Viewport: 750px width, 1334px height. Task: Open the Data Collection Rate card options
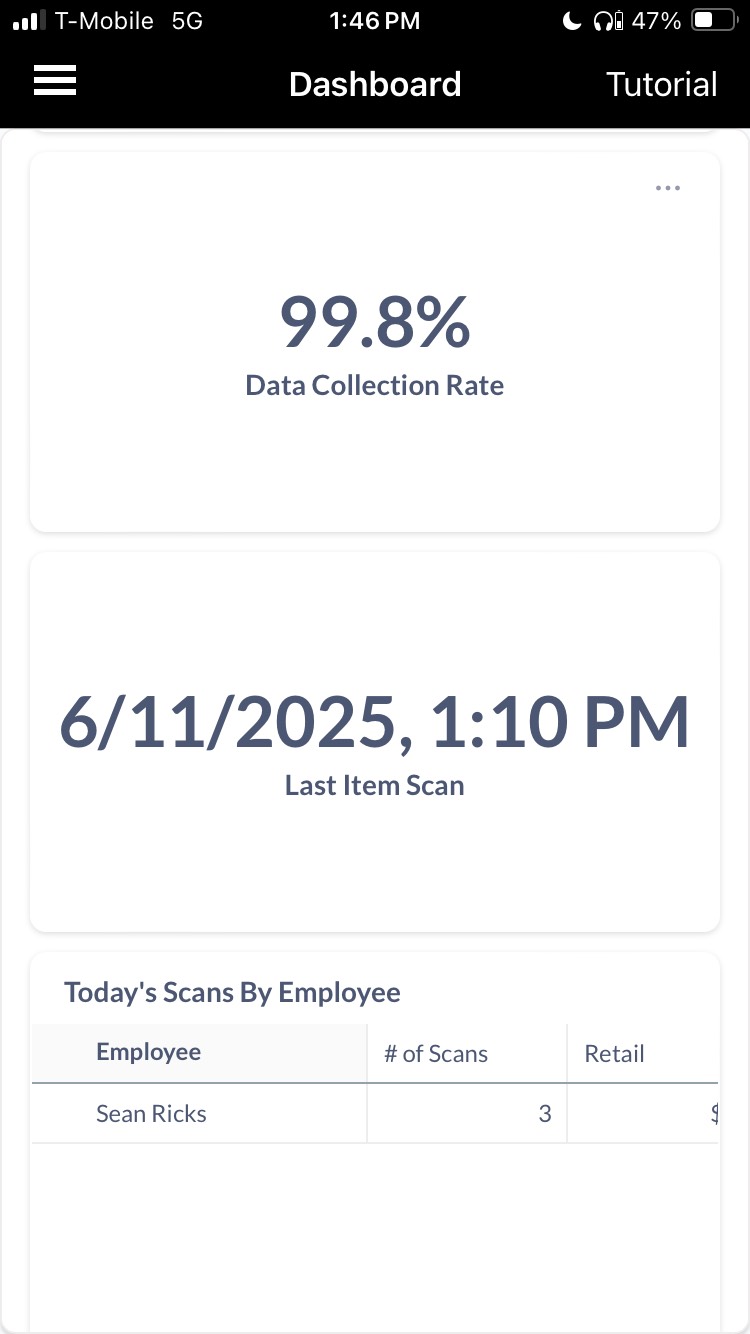pyautogui.click(x=667, y=188)
